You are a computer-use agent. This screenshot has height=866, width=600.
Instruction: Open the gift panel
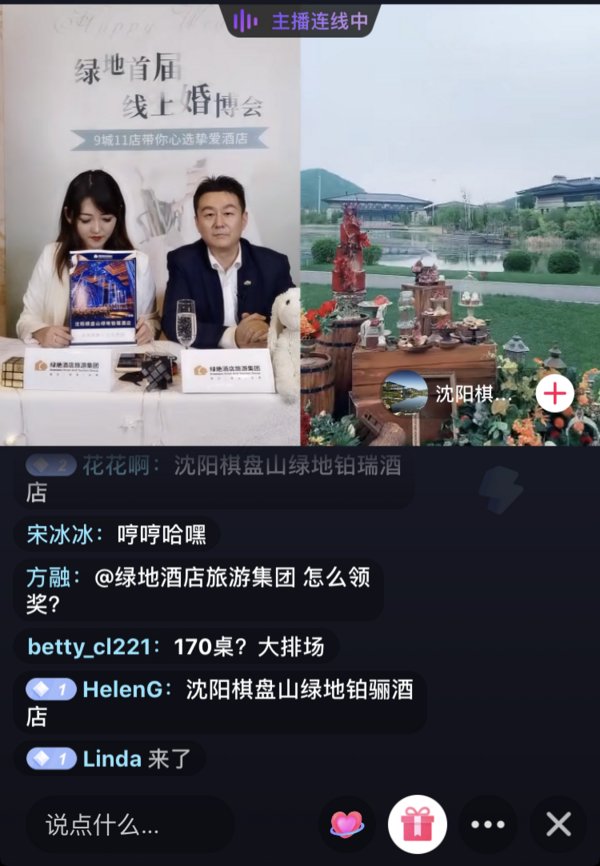(417, 824)
